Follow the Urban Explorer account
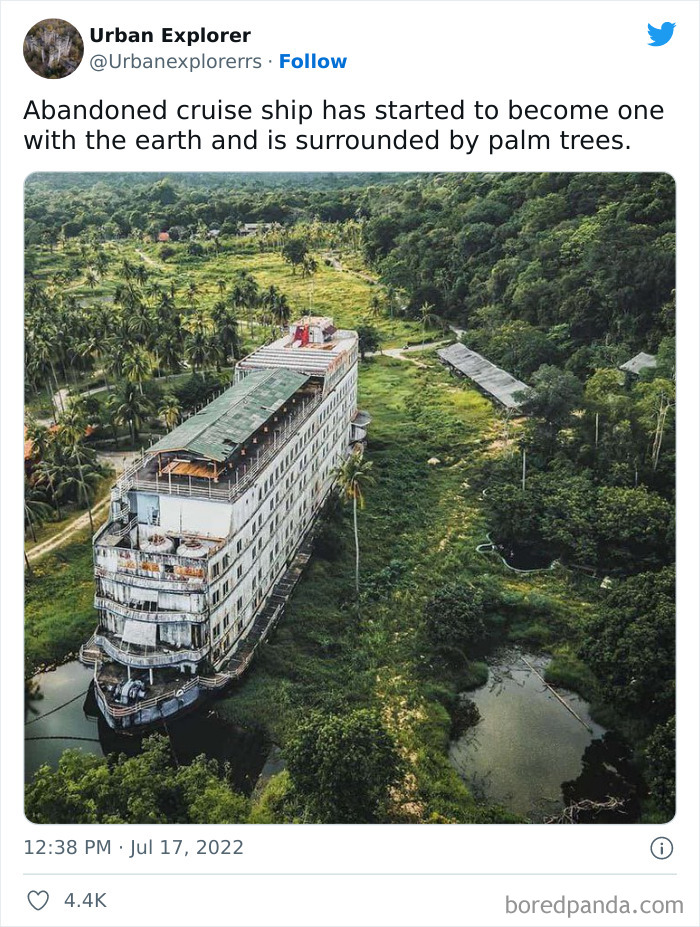This screenshot has height=927, width=700. [x=312, y=62]
